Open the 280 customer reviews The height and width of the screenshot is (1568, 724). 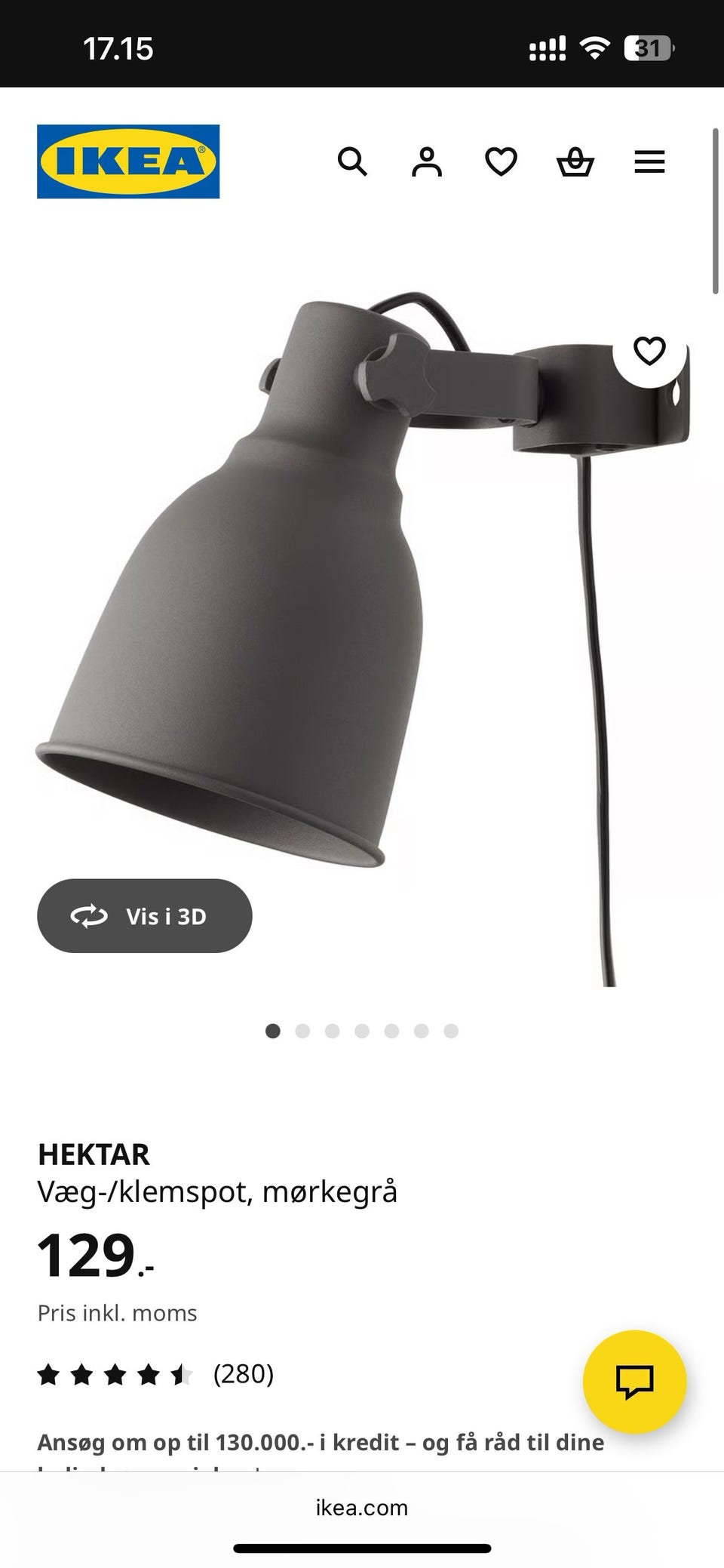(x=243, y=1374)
